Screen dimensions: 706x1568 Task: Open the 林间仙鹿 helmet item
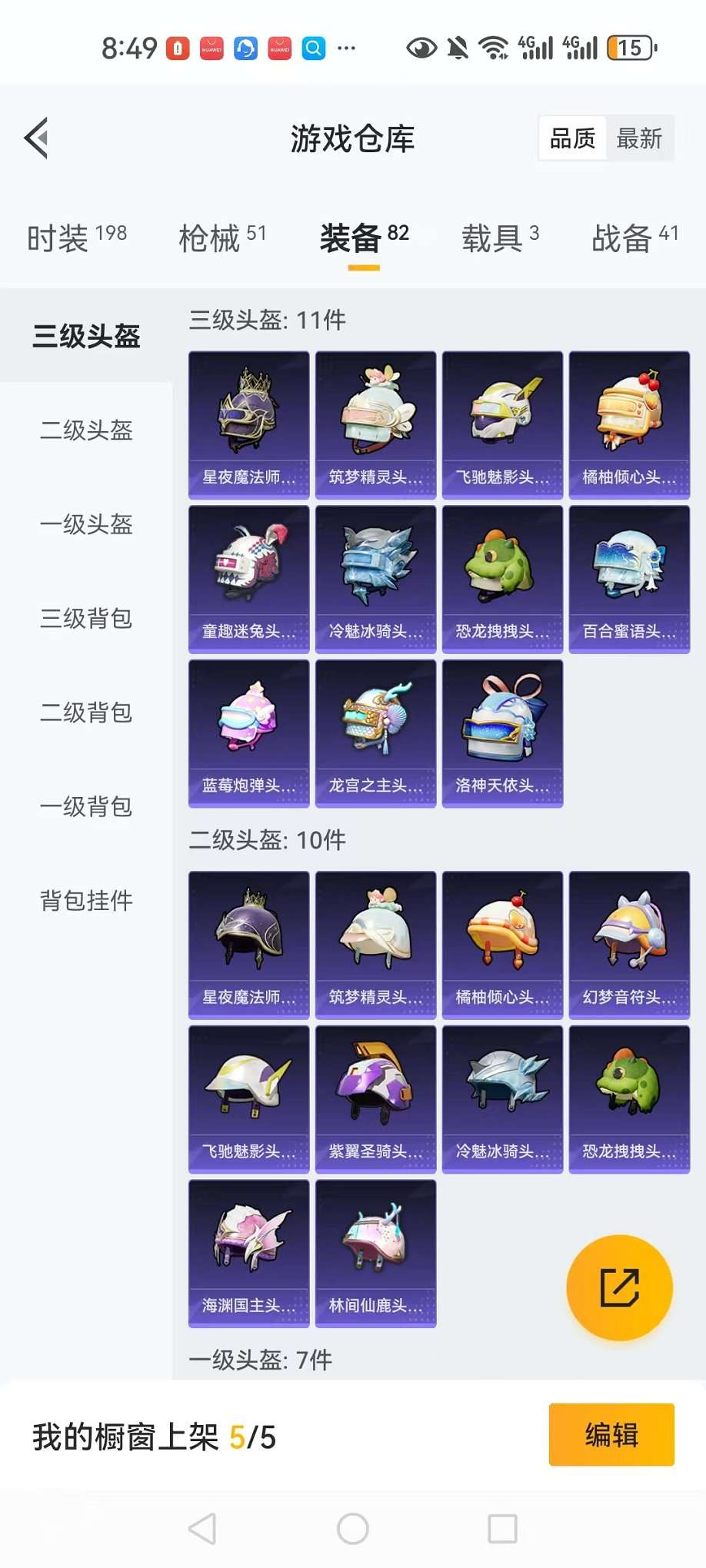375,1253
